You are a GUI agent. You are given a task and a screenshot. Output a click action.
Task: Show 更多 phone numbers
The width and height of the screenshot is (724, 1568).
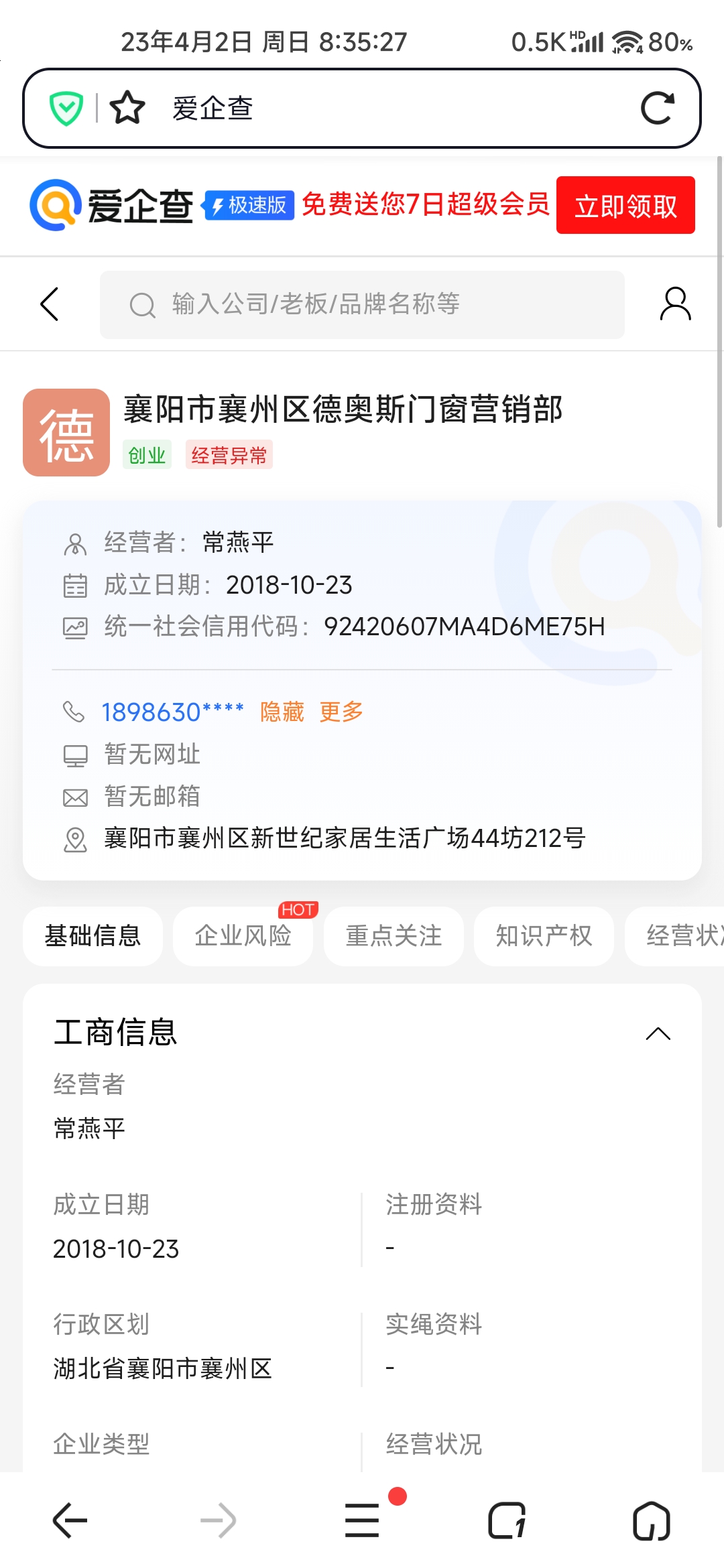341,712
